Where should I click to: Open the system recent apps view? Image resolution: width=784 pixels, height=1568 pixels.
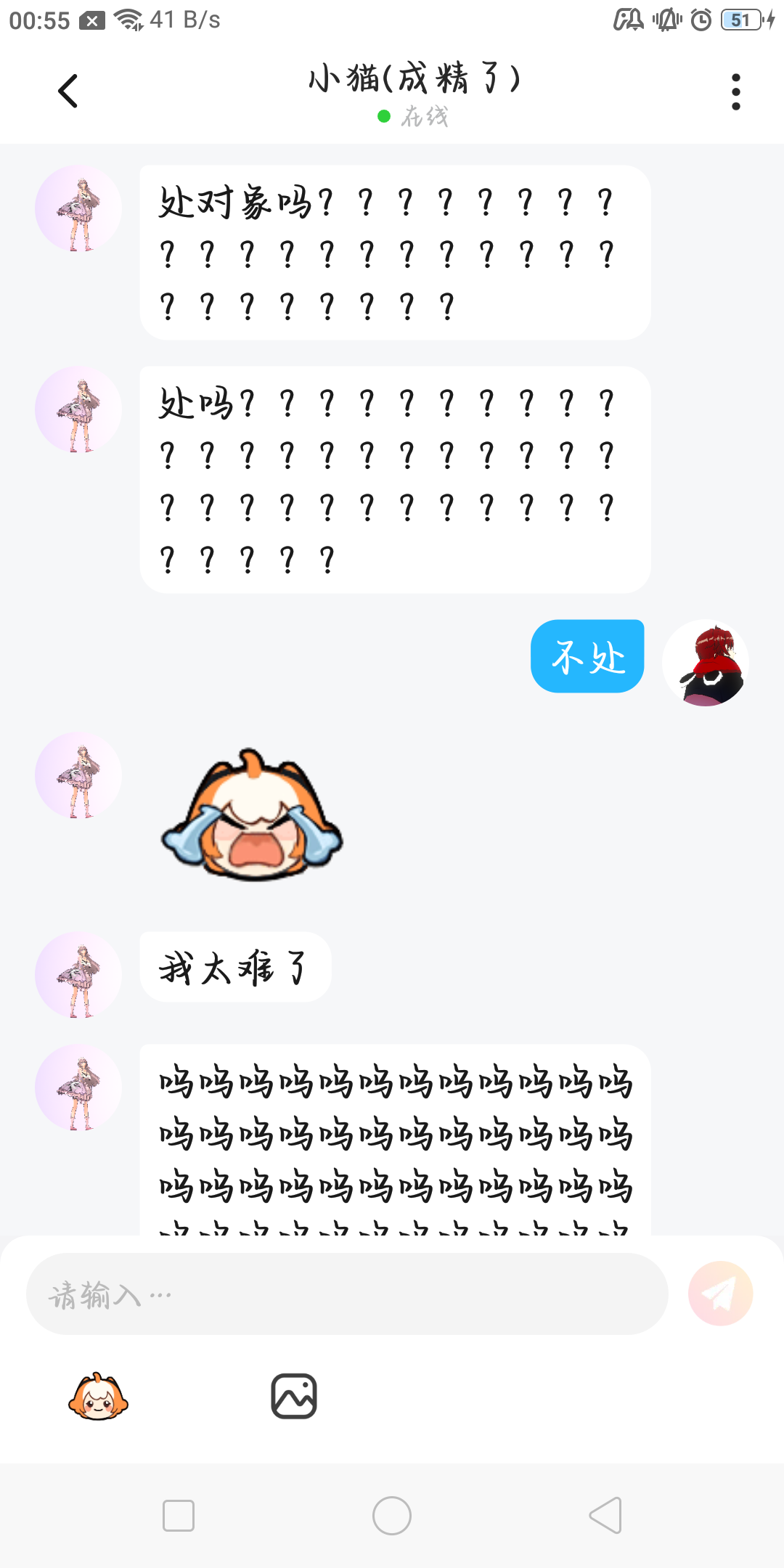tap(179, 1516)
